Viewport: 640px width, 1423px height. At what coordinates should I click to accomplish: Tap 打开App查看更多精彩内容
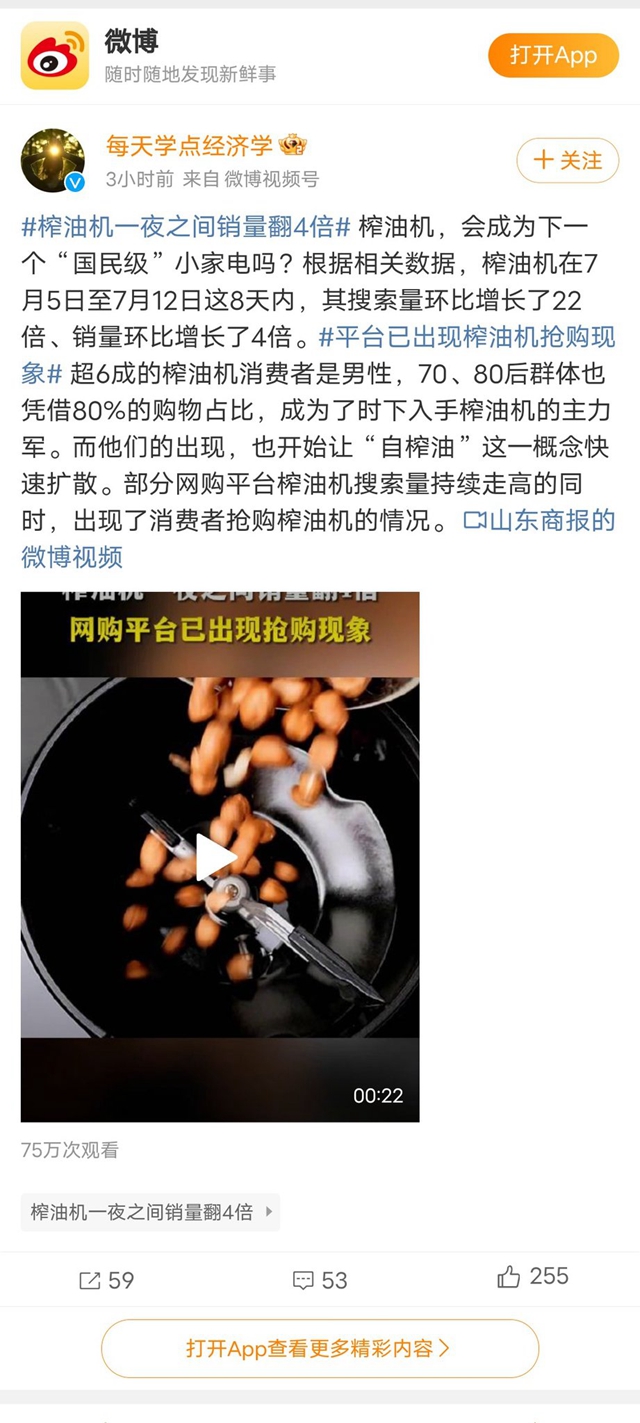[x=320, y=1348]
